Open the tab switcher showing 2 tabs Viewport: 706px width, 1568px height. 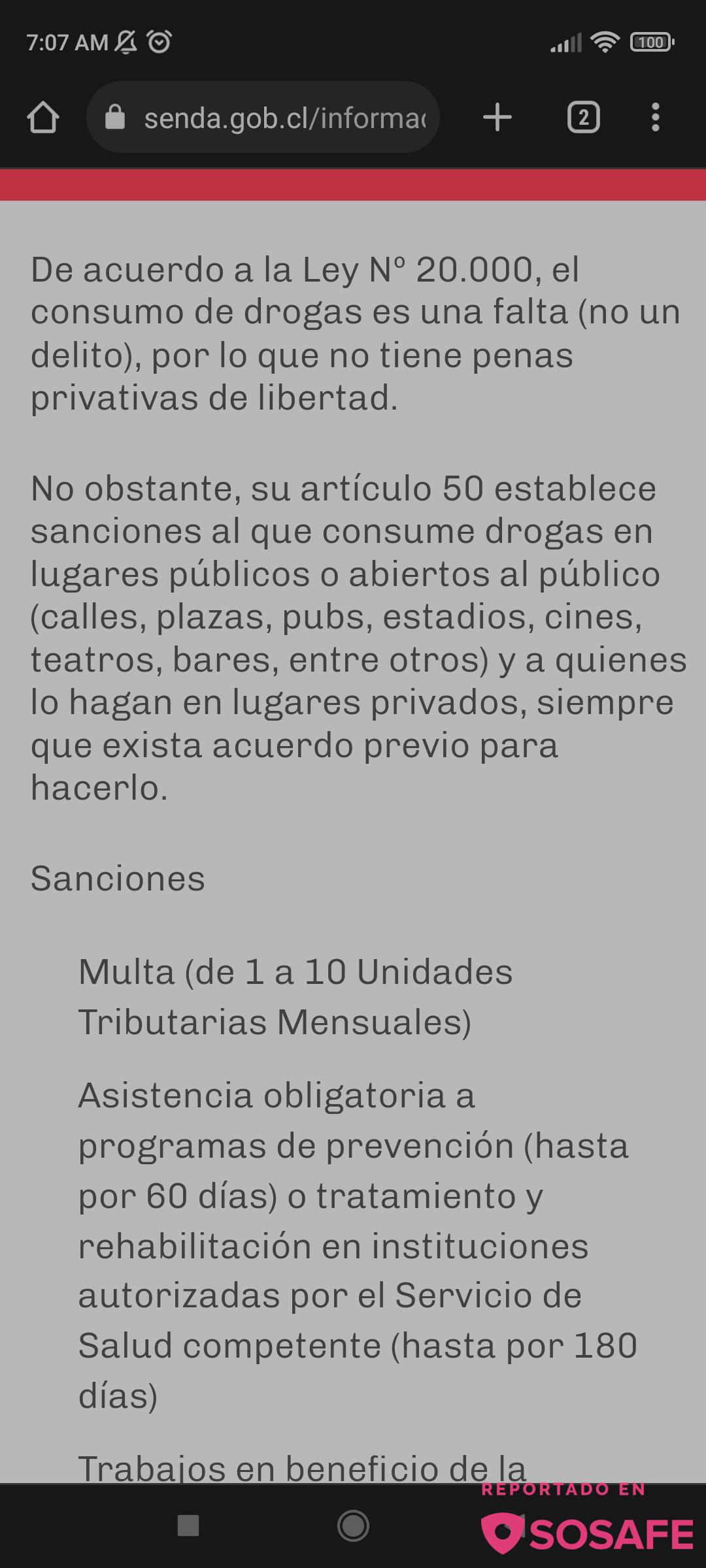(x=583, y=118)
